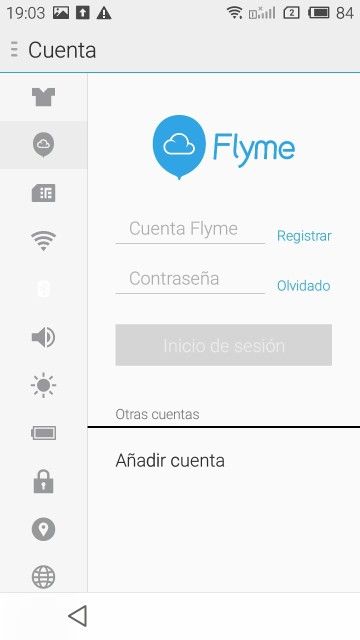Screen dimensions: 360x640
Task: Open the battery settings icon
Action: [44, 433]
